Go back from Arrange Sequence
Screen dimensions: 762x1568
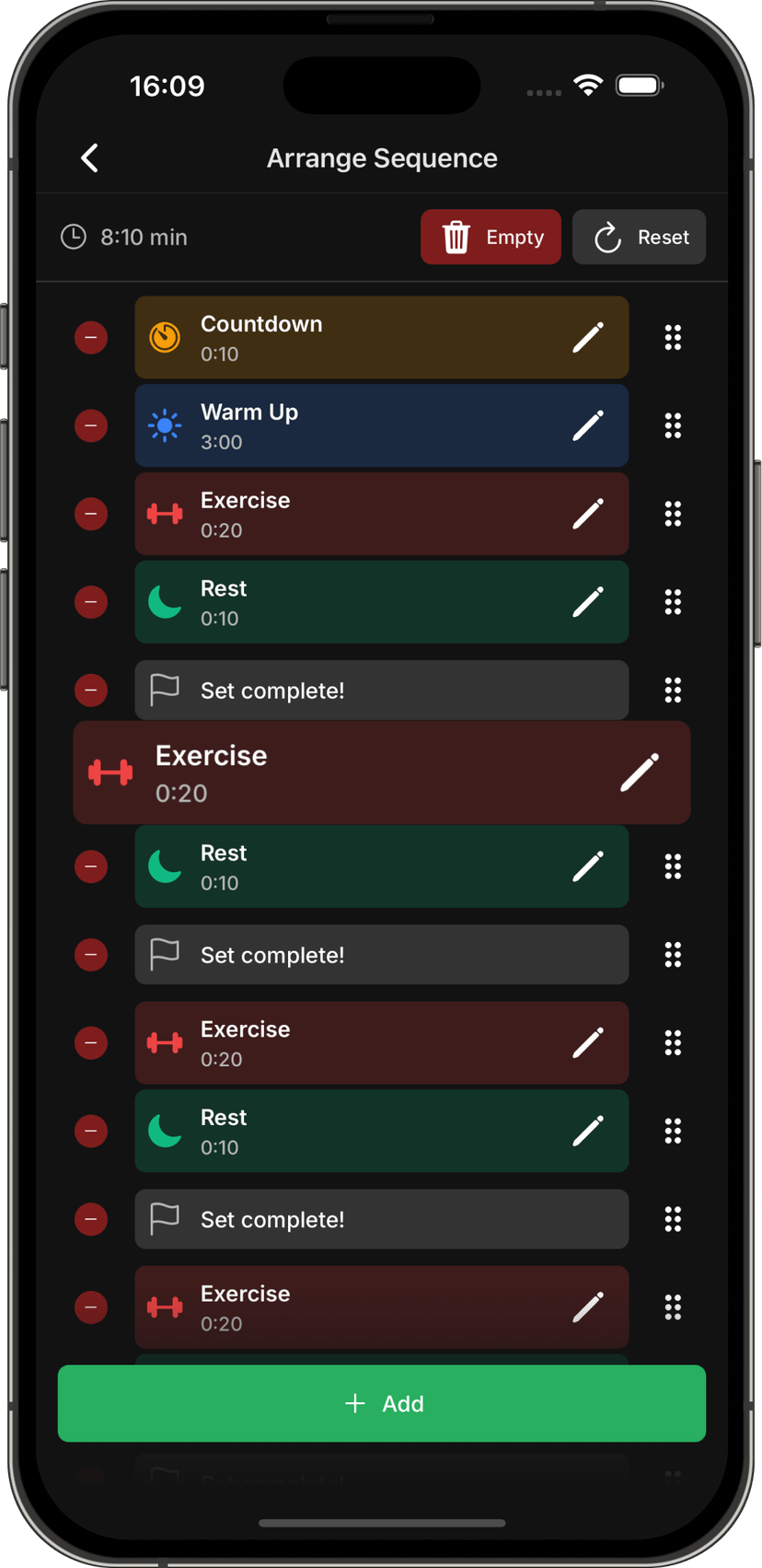[x=89, y=158]
